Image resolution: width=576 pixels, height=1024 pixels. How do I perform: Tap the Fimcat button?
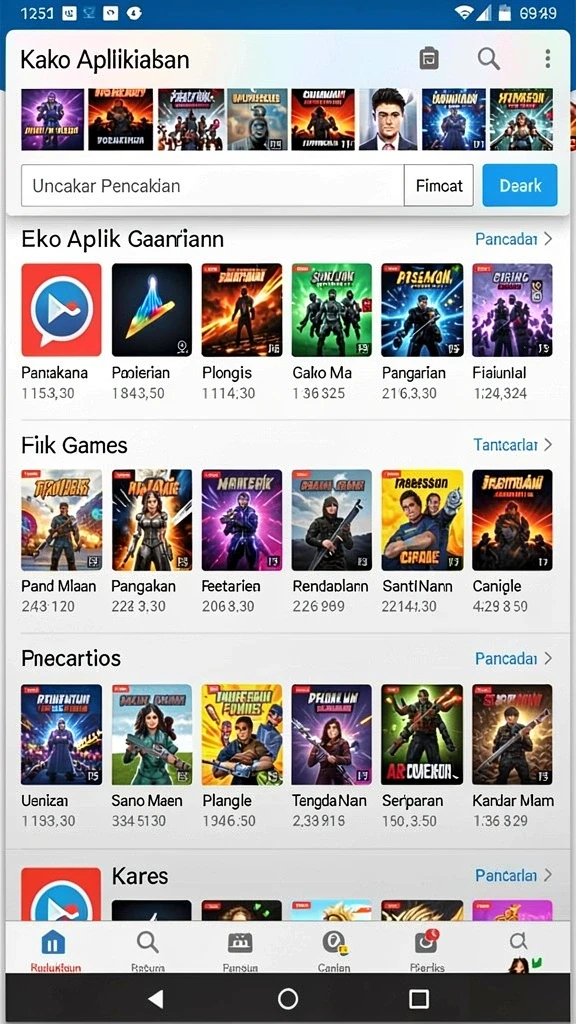point(439,185)
